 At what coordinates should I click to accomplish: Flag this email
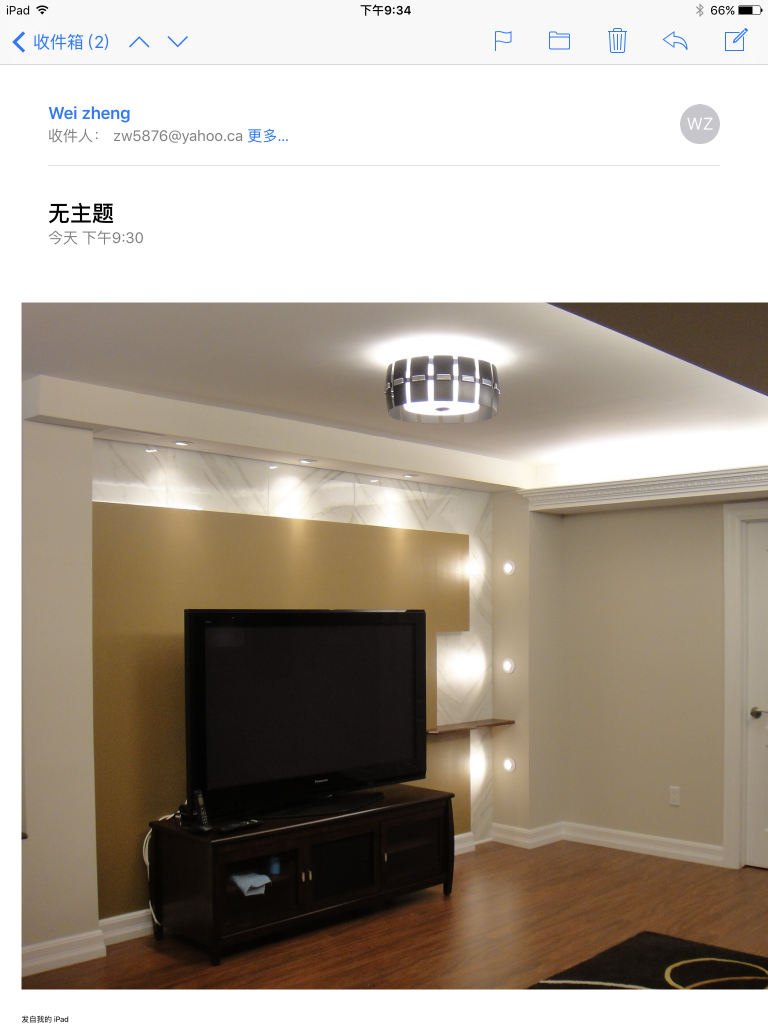503,41
